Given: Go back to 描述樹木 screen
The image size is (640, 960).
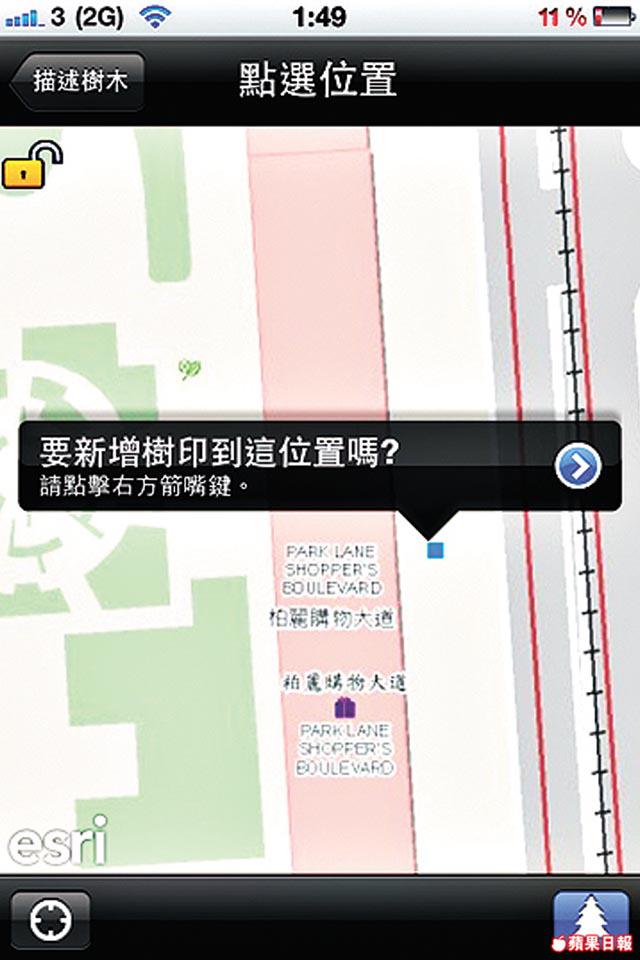Looking at the screenshot, I should [78, 82].
